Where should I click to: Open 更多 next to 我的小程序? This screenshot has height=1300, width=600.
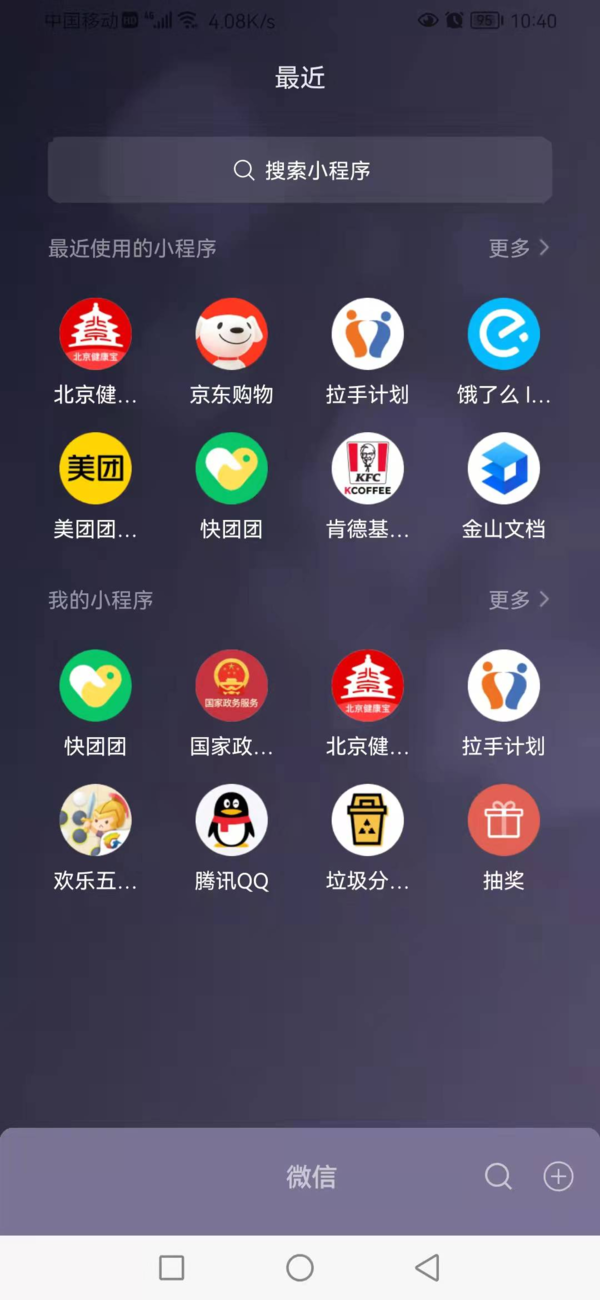[519, 600]
